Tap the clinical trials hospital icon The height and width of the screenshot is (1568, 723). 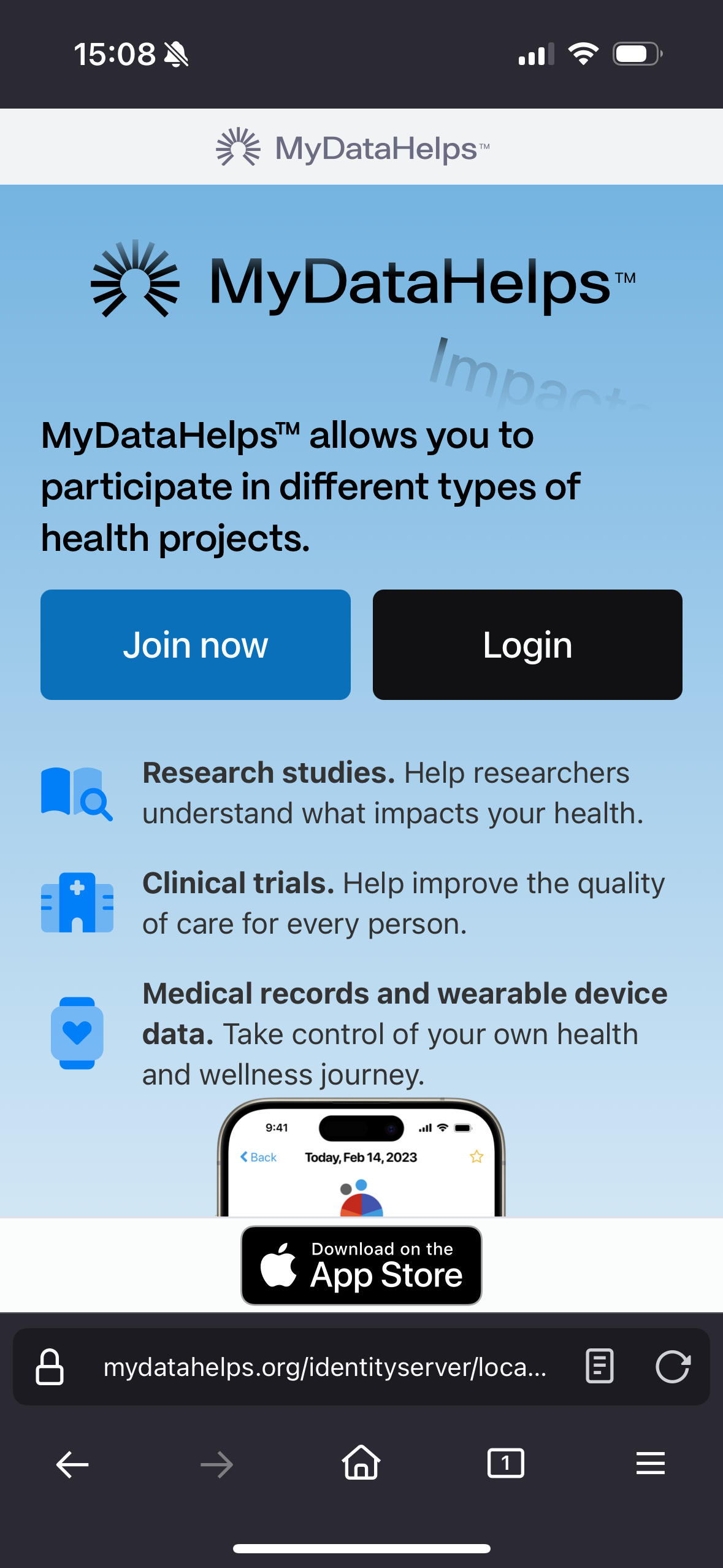point(77,902)
